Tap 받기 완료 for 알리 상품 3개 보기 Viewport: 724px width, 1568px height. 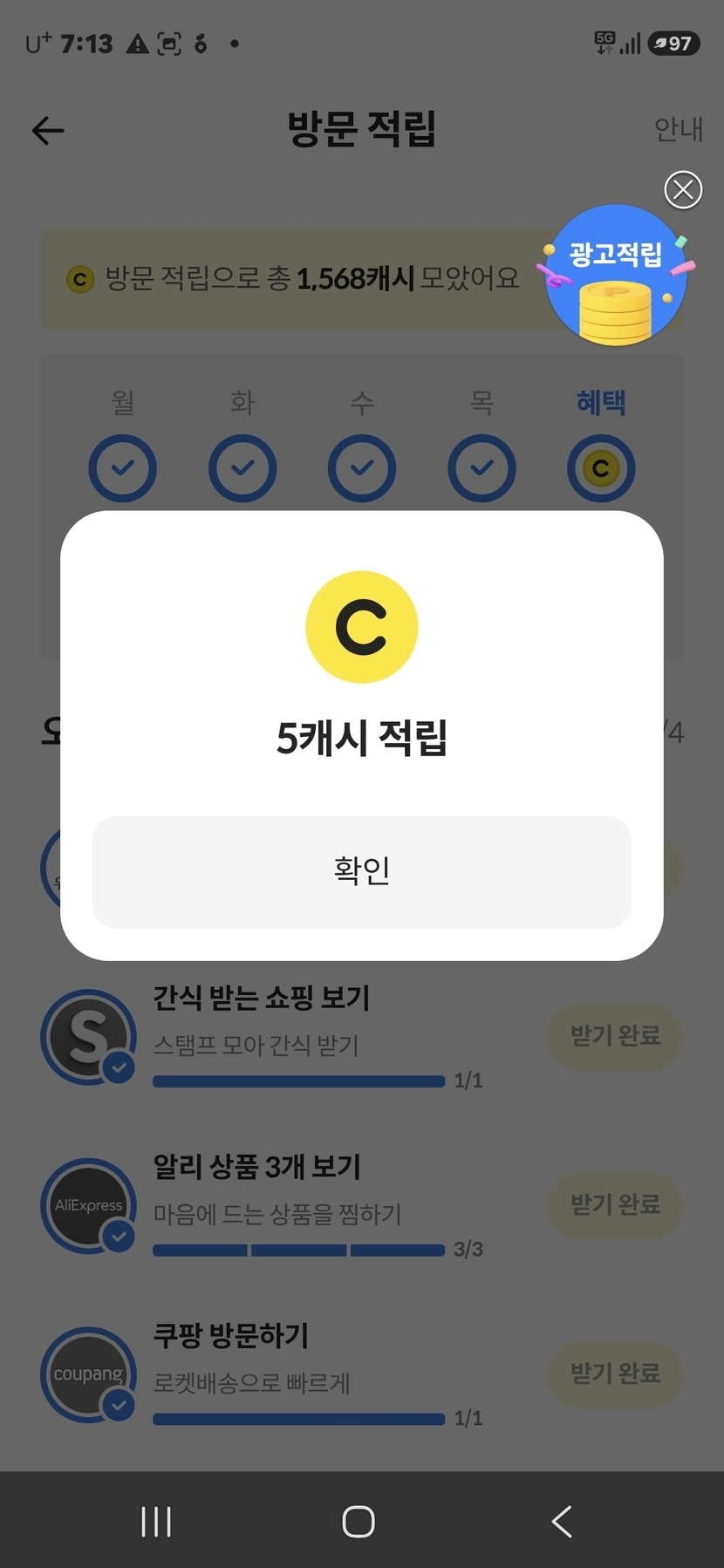pos(615,1205)
